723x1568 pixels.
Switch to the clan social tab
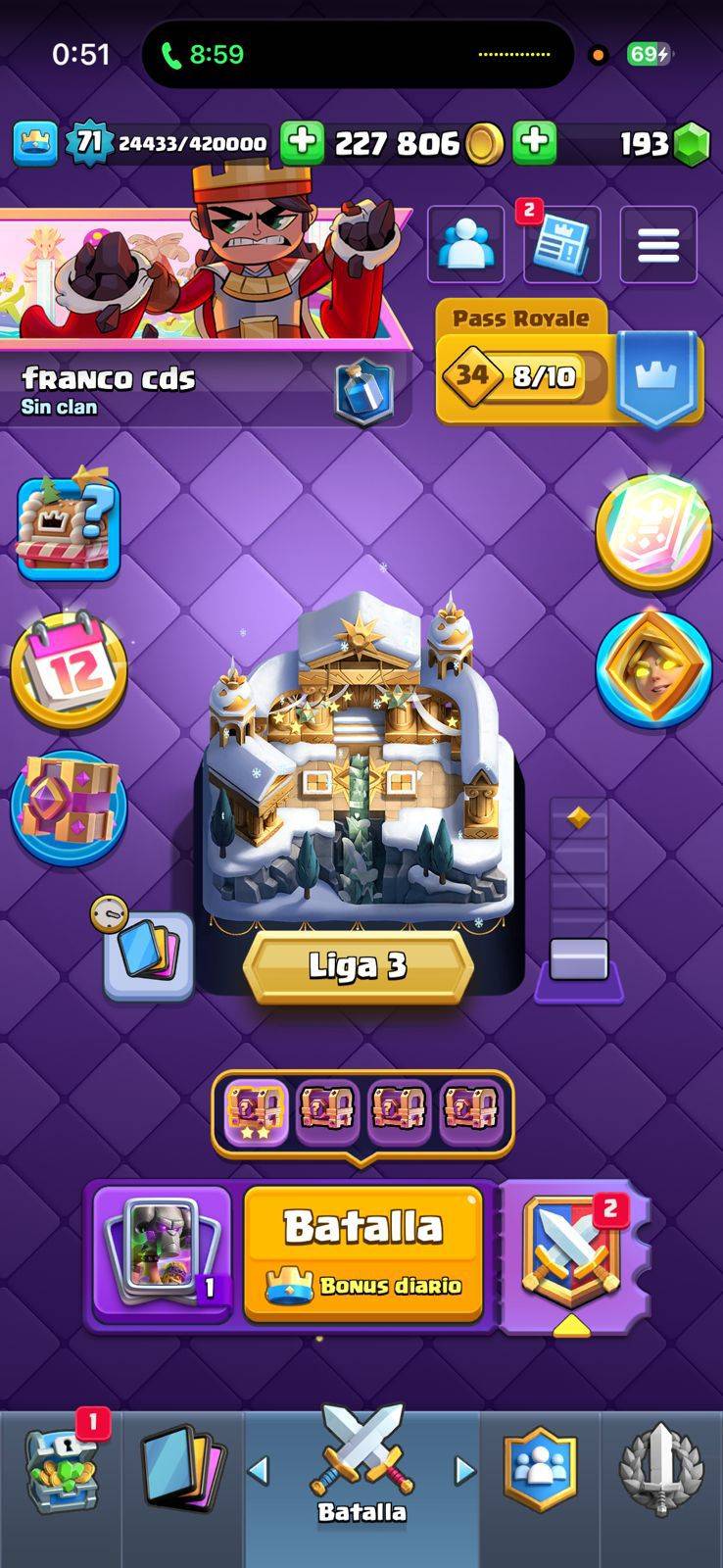pos(540,1470)
